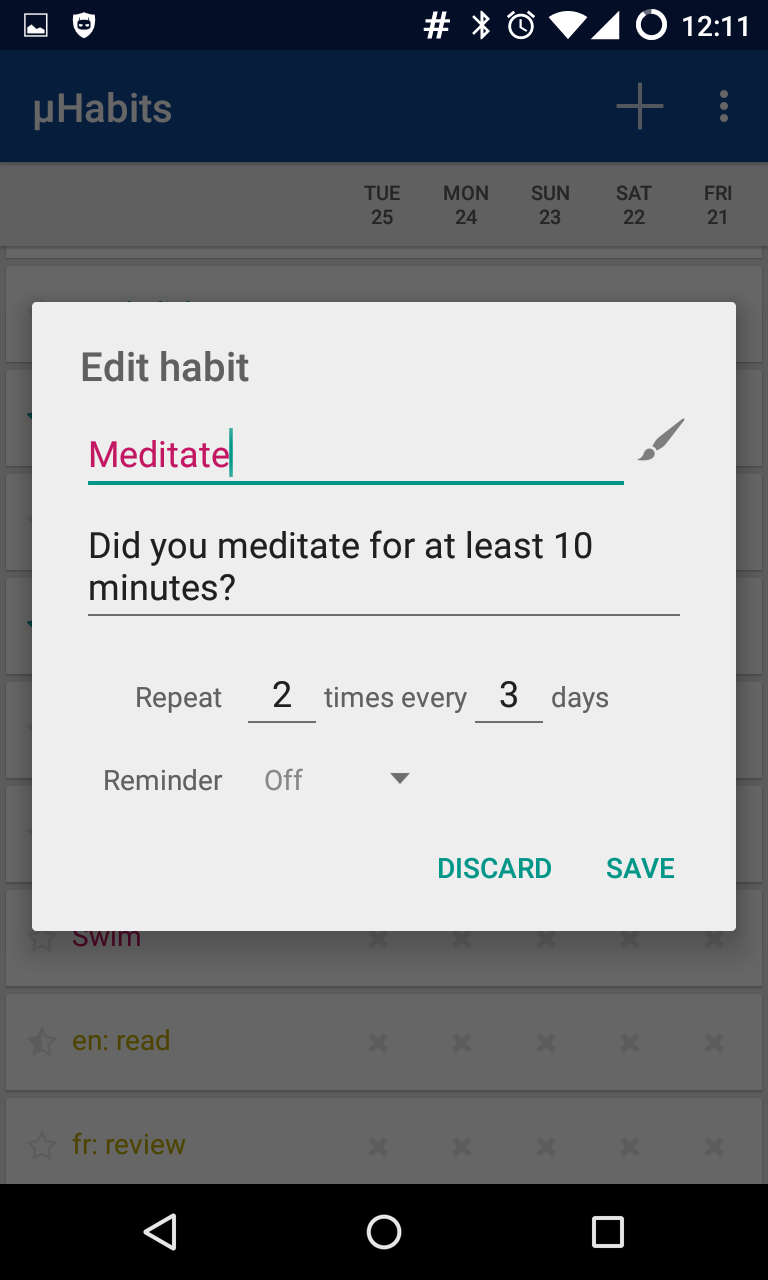This screenshot has width=768, height=1280.
Task: Open the color picker brush icon
Action: [x=661, y=441]
